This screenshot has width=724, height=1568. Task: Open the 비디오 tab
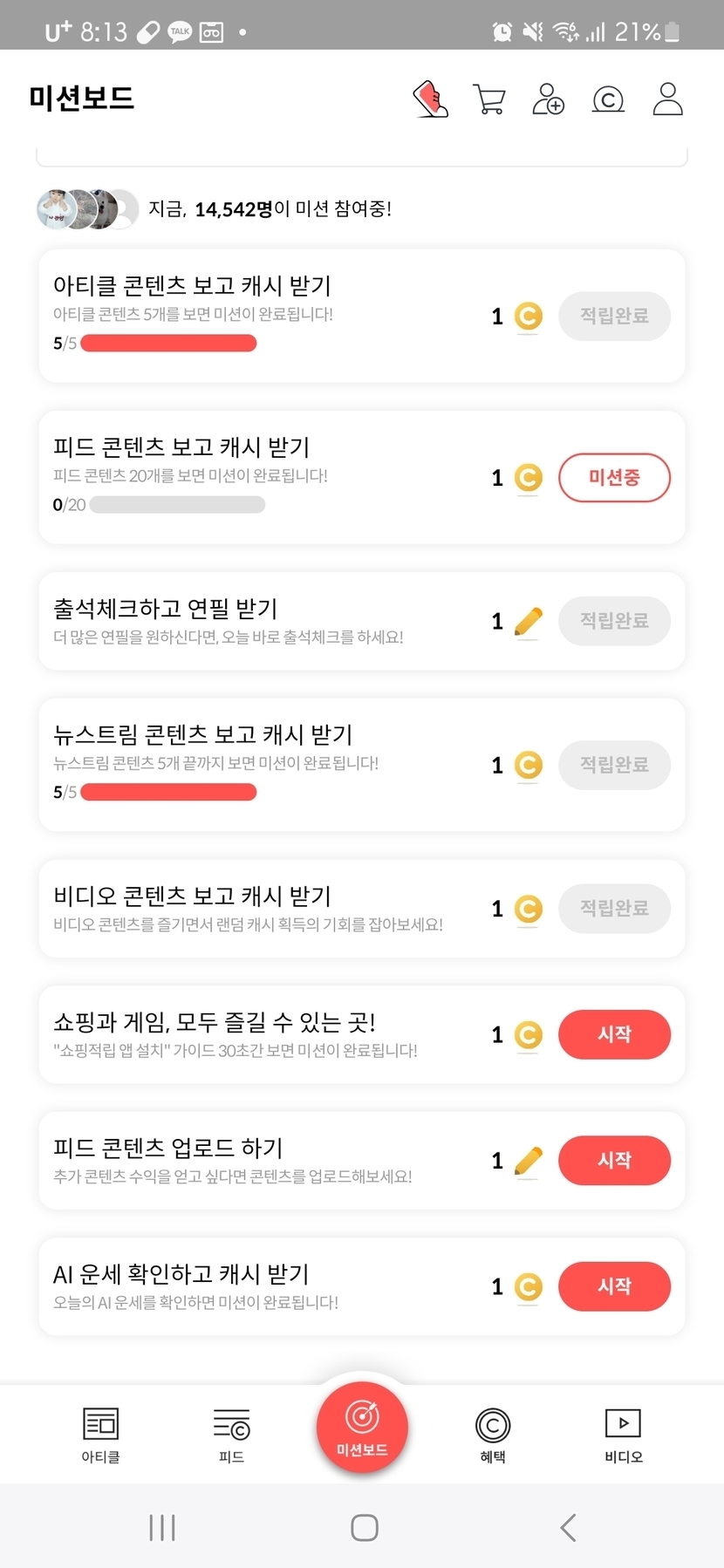click(624, 1435)
